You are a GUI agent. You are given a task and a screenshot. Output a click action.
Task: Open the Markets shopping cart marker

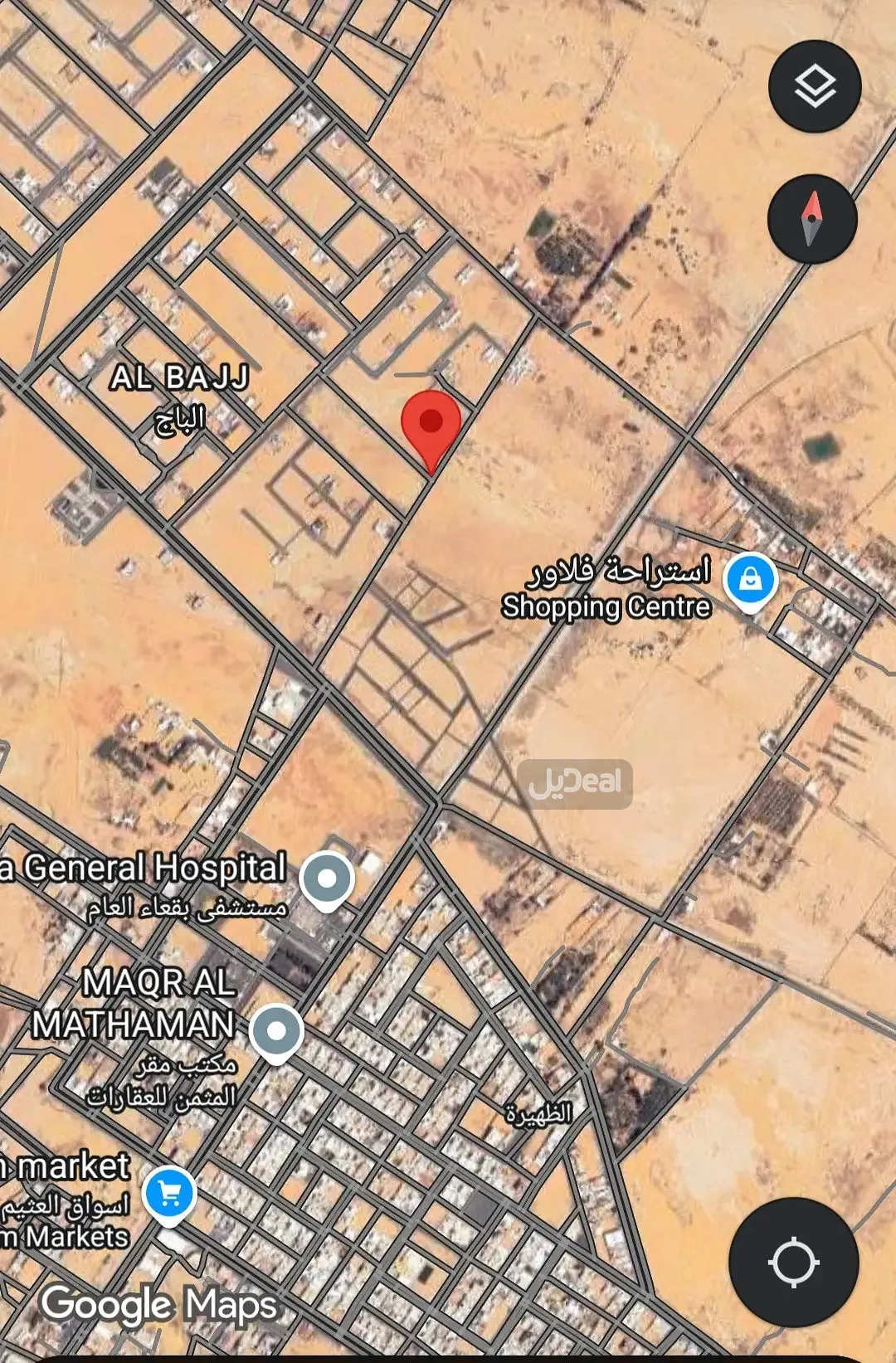point(169,1194)
